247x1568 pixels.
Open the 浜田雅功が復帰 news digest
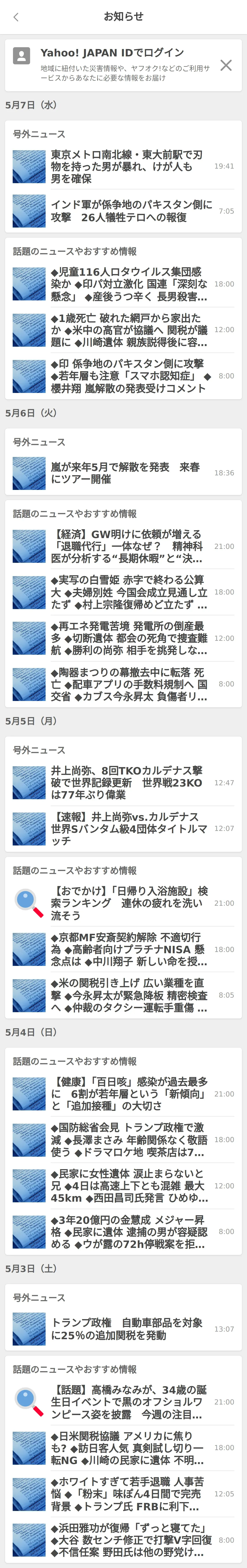coord(128,1540)
